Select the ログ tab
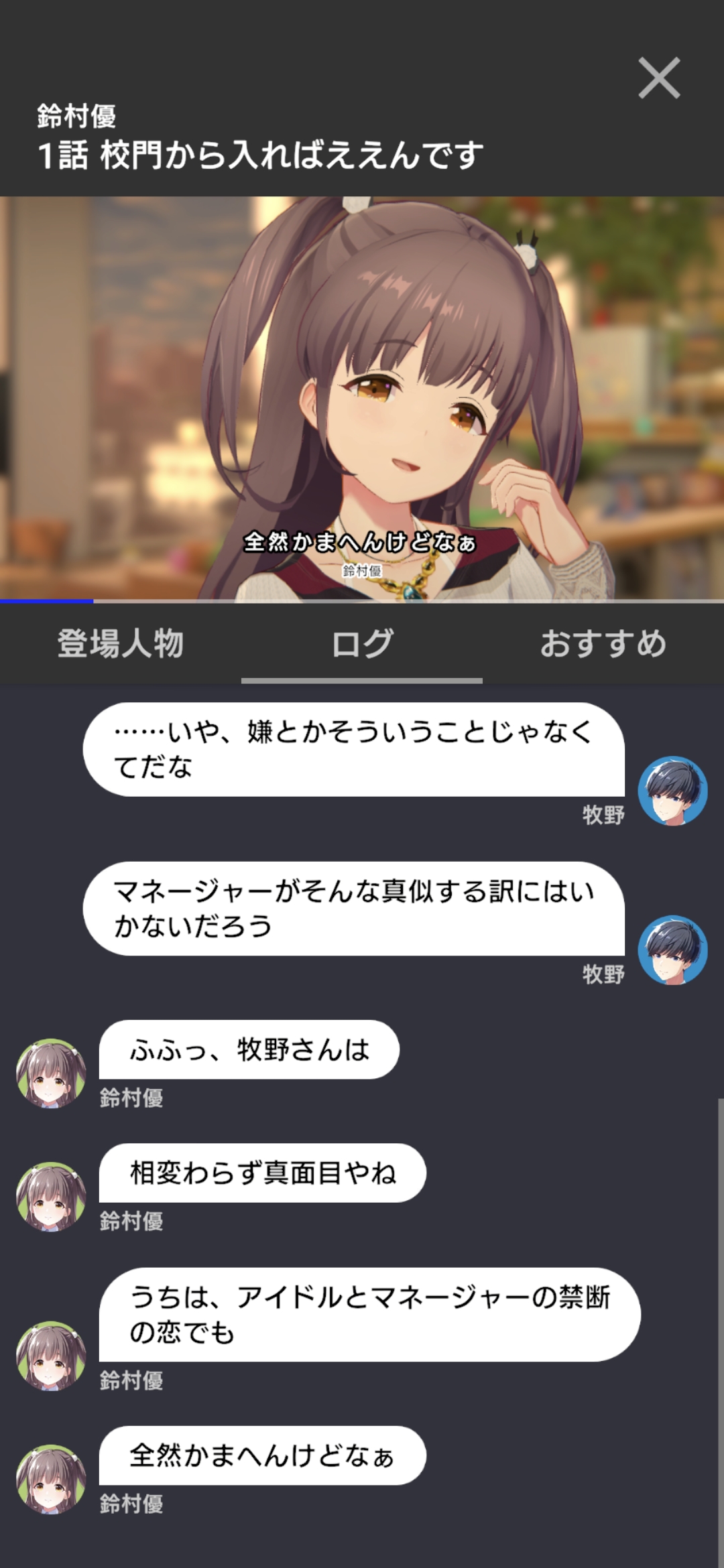This screenshot has width=724, height=1568. coord(362,644)
